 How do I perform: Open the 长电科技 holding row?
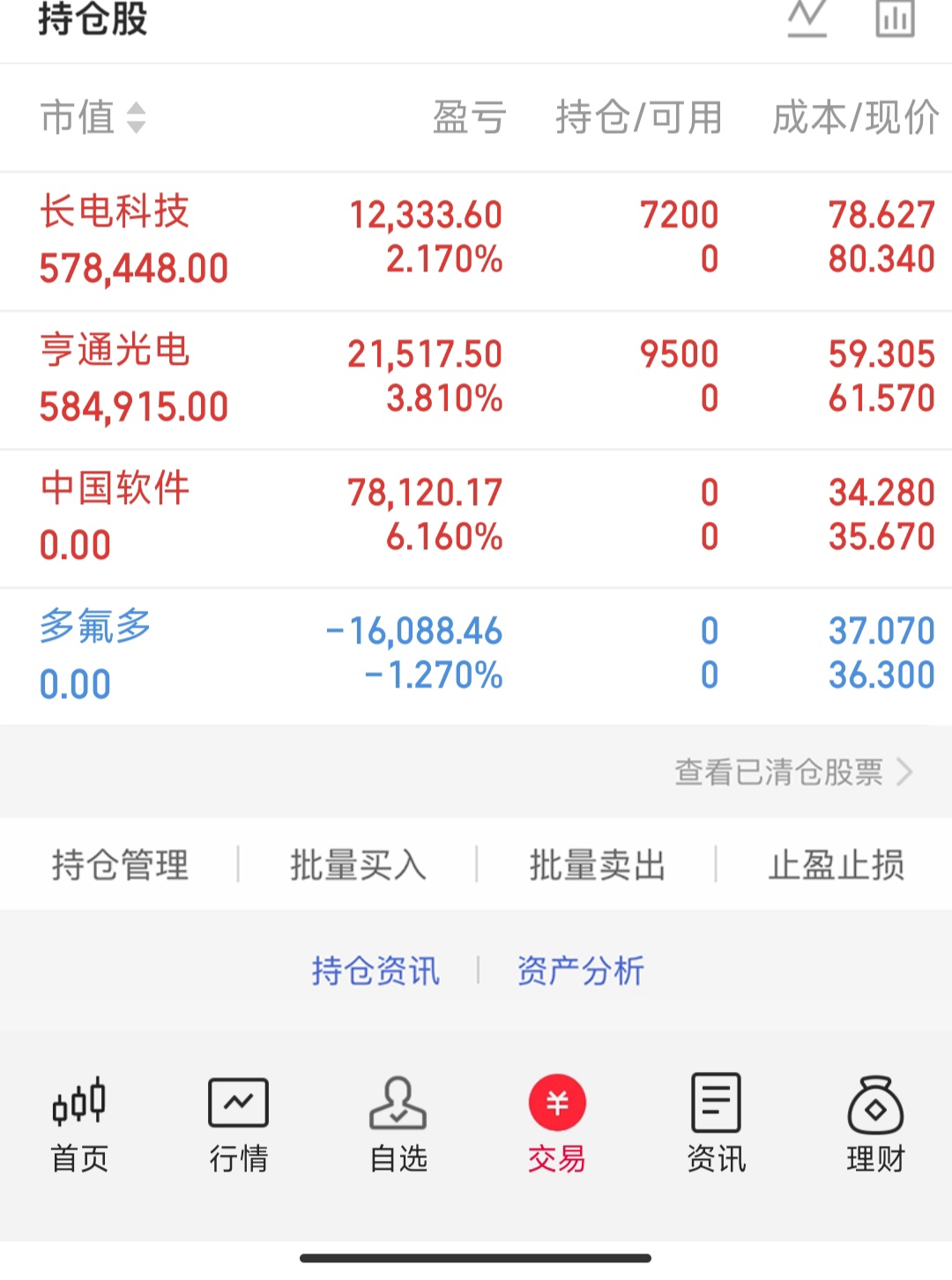[x=476, y=241]
